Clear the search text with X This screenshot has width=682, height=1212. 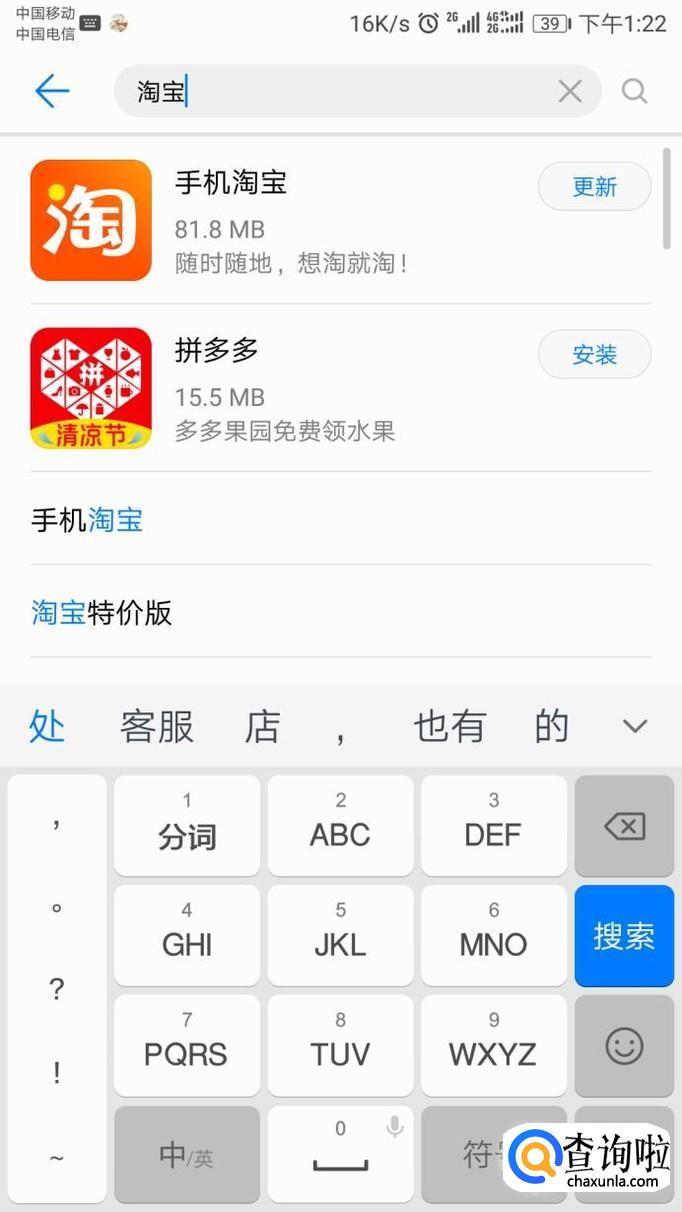[x=569, y=92]
